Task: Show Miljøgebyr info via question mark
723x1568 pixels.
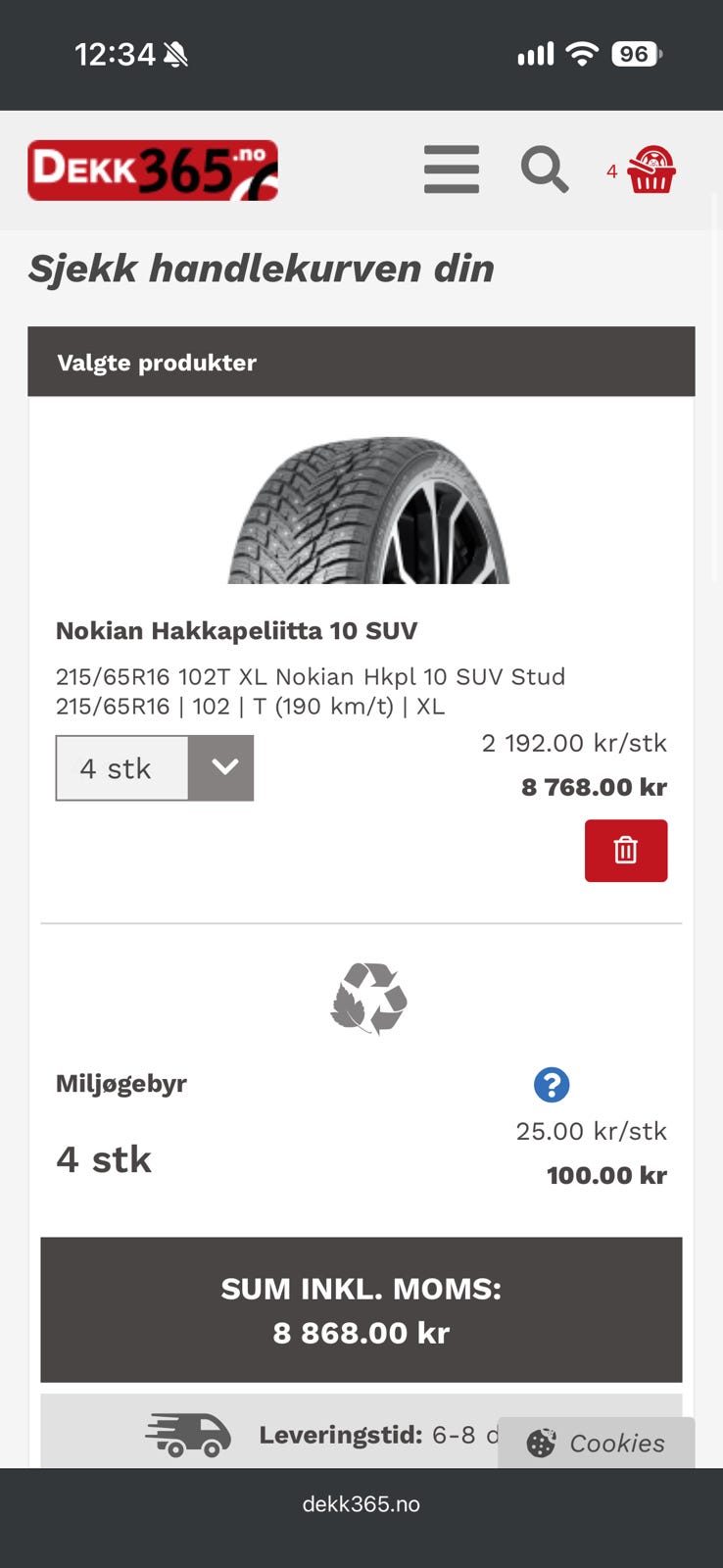Action: click(x=552, y=1085)
